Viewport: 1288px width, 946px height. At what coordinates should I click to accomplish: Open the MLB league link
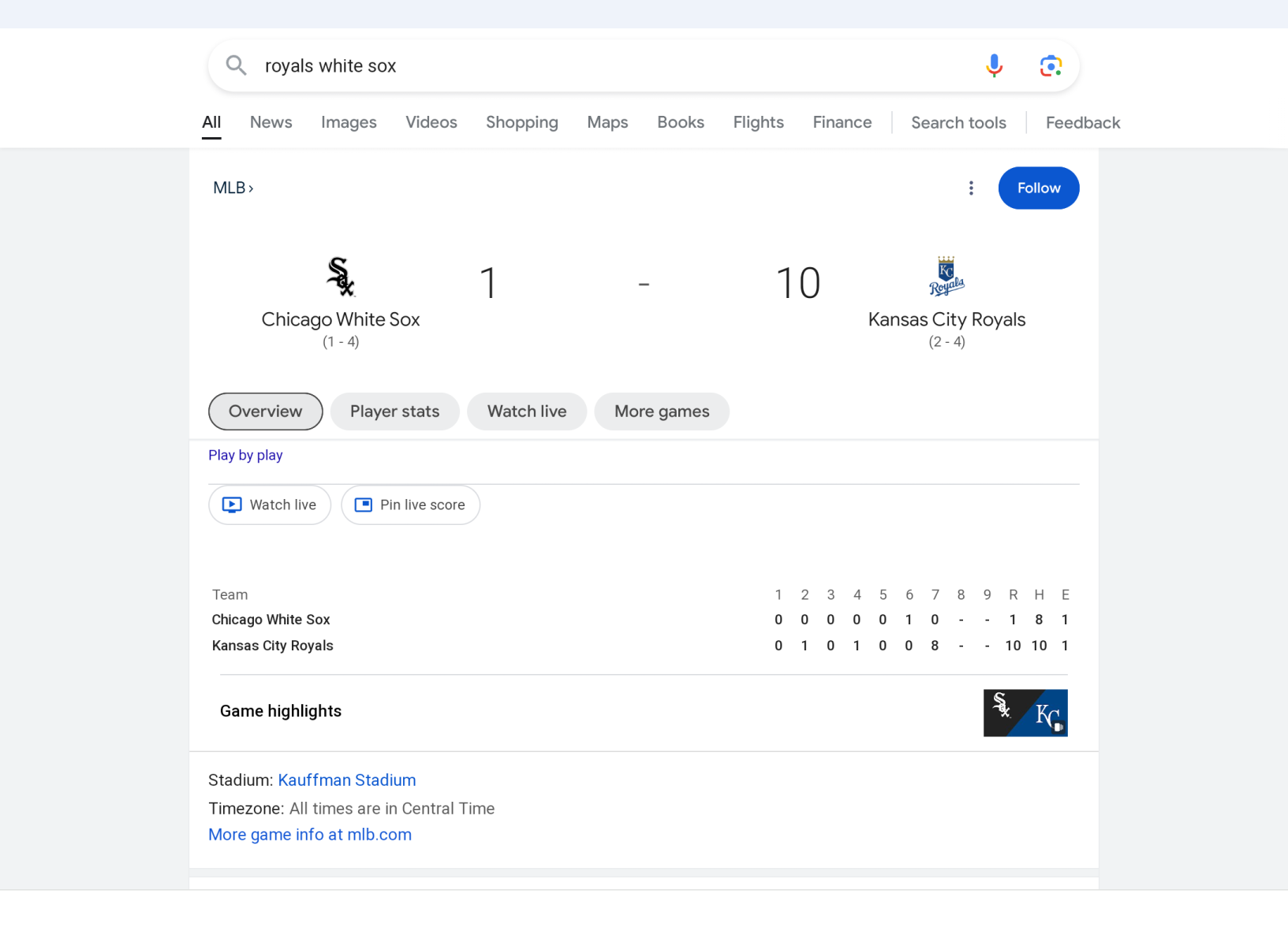tap(233, 188)
